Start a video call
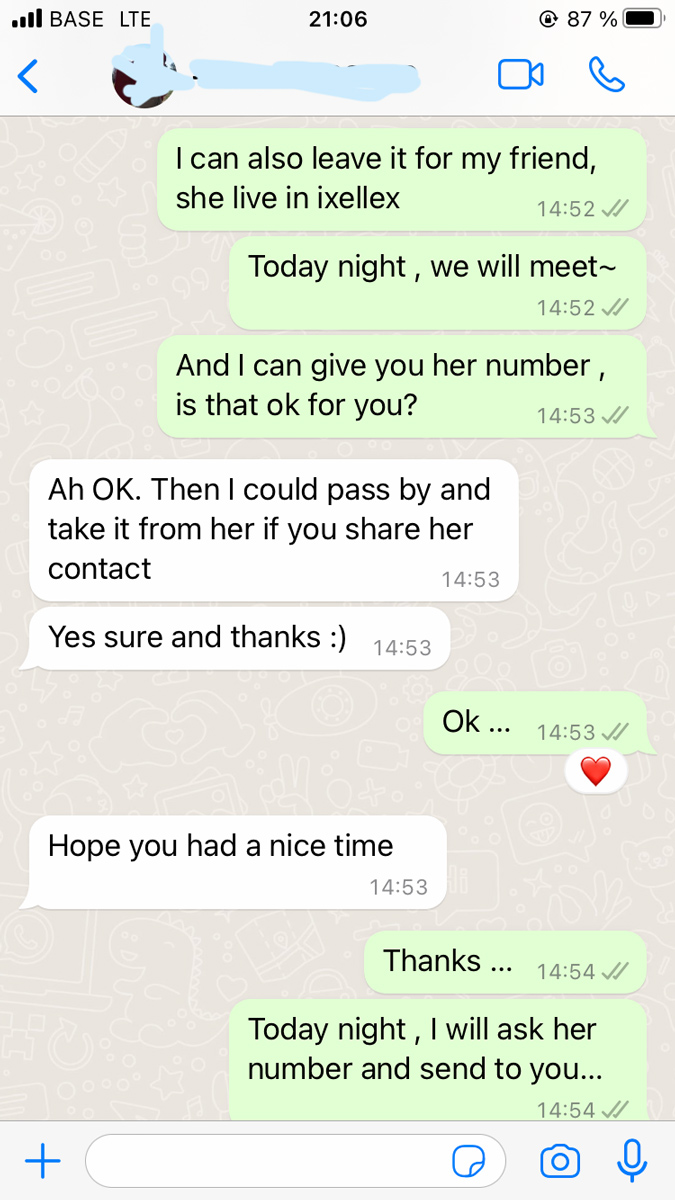675x1200 pixels. coord(520,75)
